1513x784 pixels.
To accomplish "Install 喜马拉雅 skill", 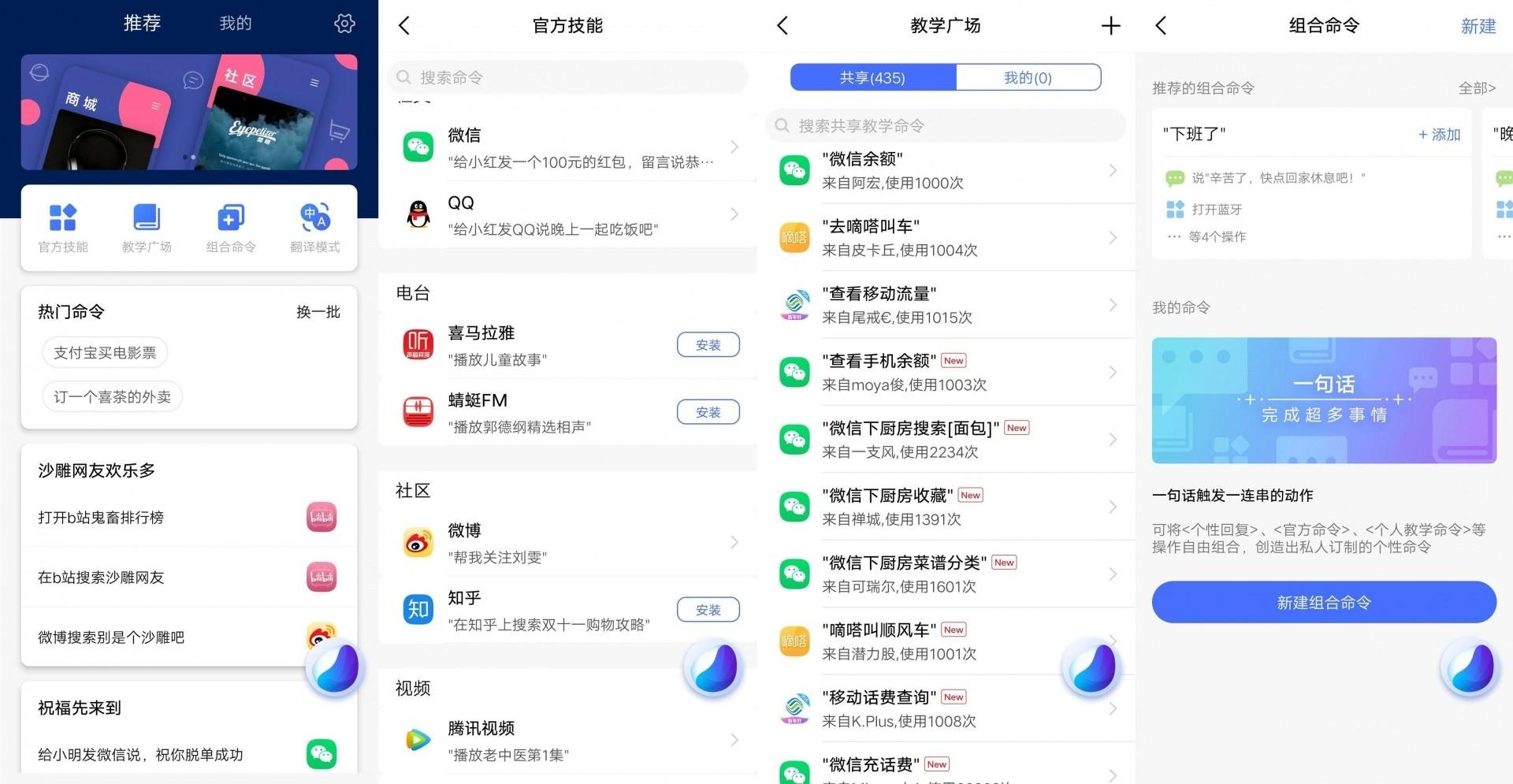I will point(708,345).
